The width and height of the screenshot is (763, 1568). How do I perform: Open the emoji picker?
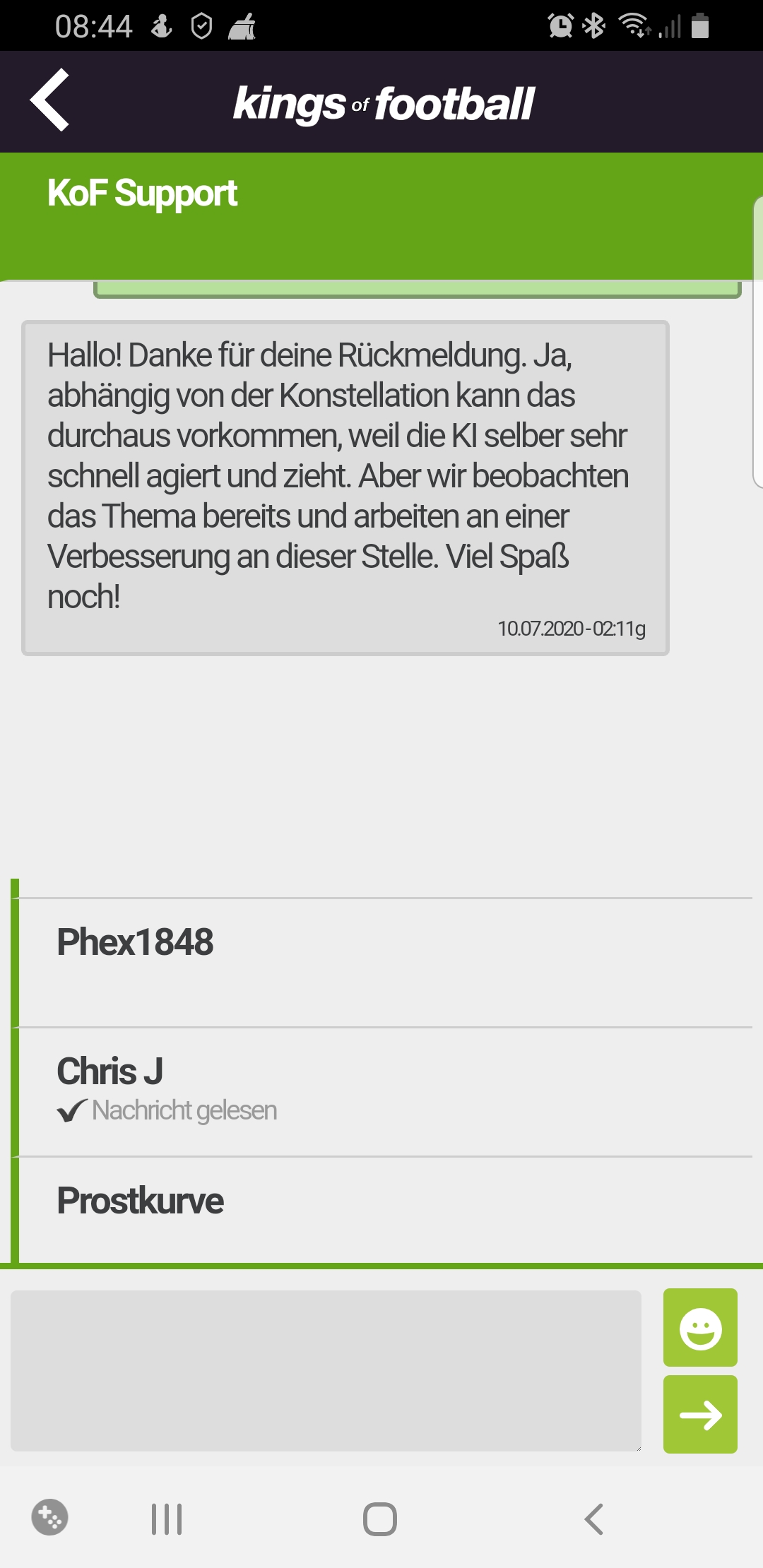[x=699, y=1328]
